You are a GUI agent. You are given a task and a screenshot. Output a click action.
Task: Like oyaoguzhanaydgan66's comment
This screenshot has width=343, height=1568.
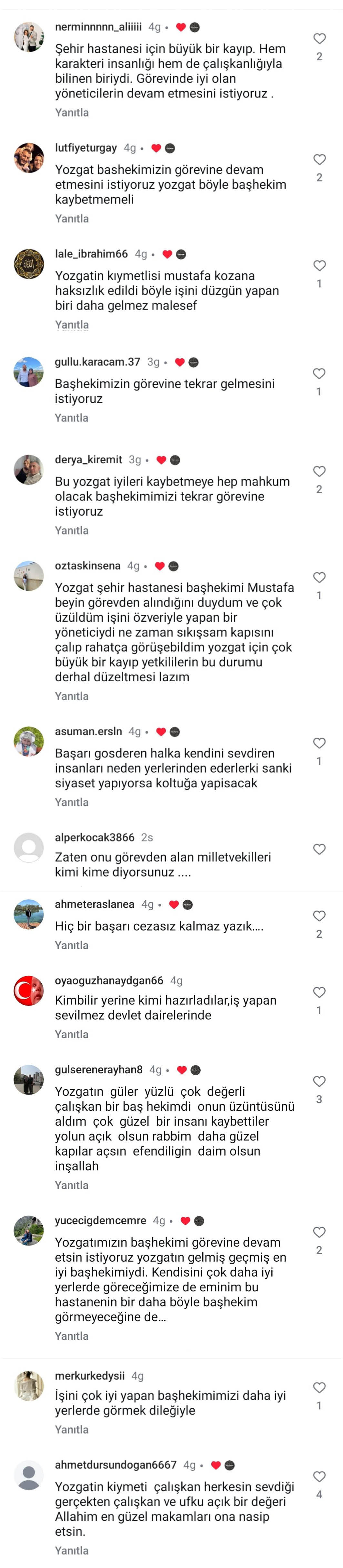319,992
